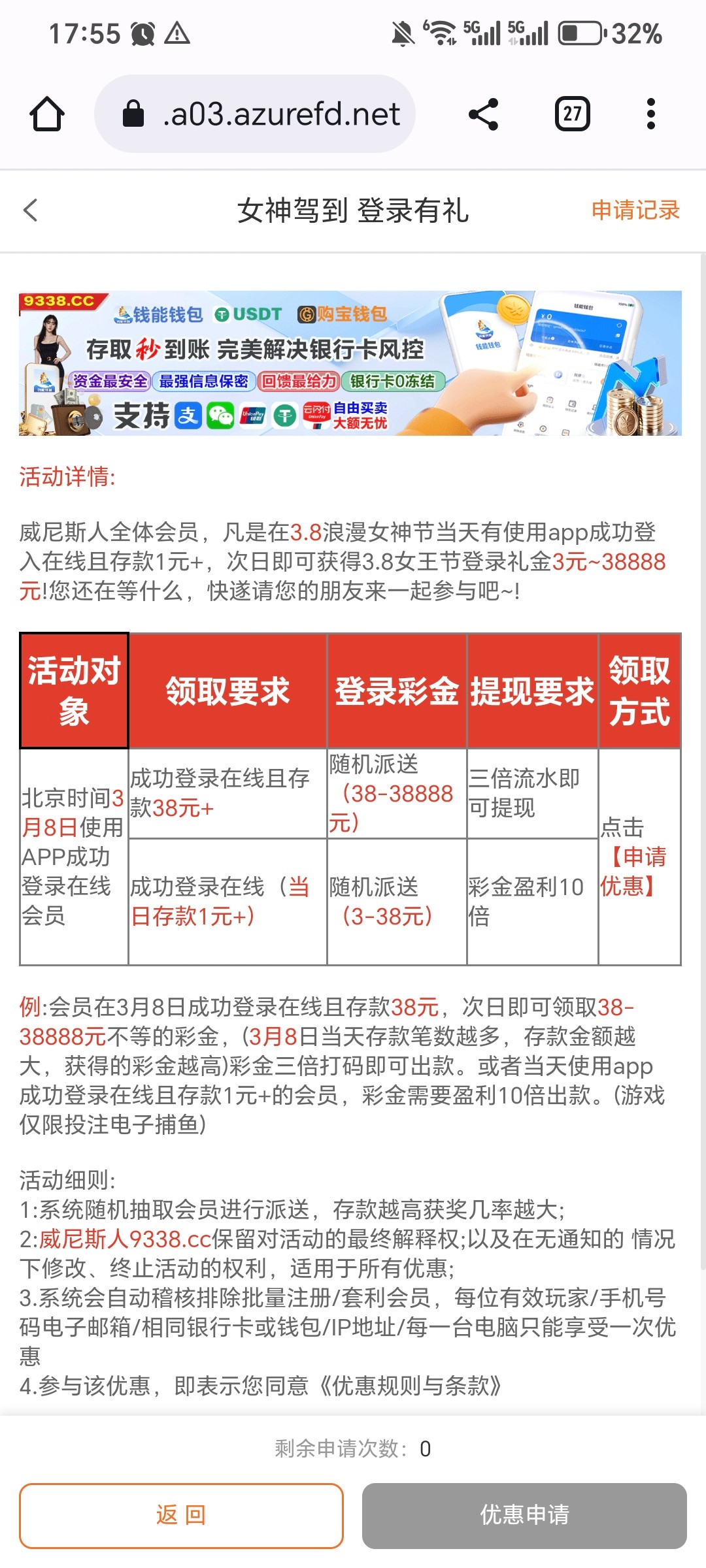The image size is (706, 1568).
Task: Tap the 返回 button
Action: (x=181, y=1515)
